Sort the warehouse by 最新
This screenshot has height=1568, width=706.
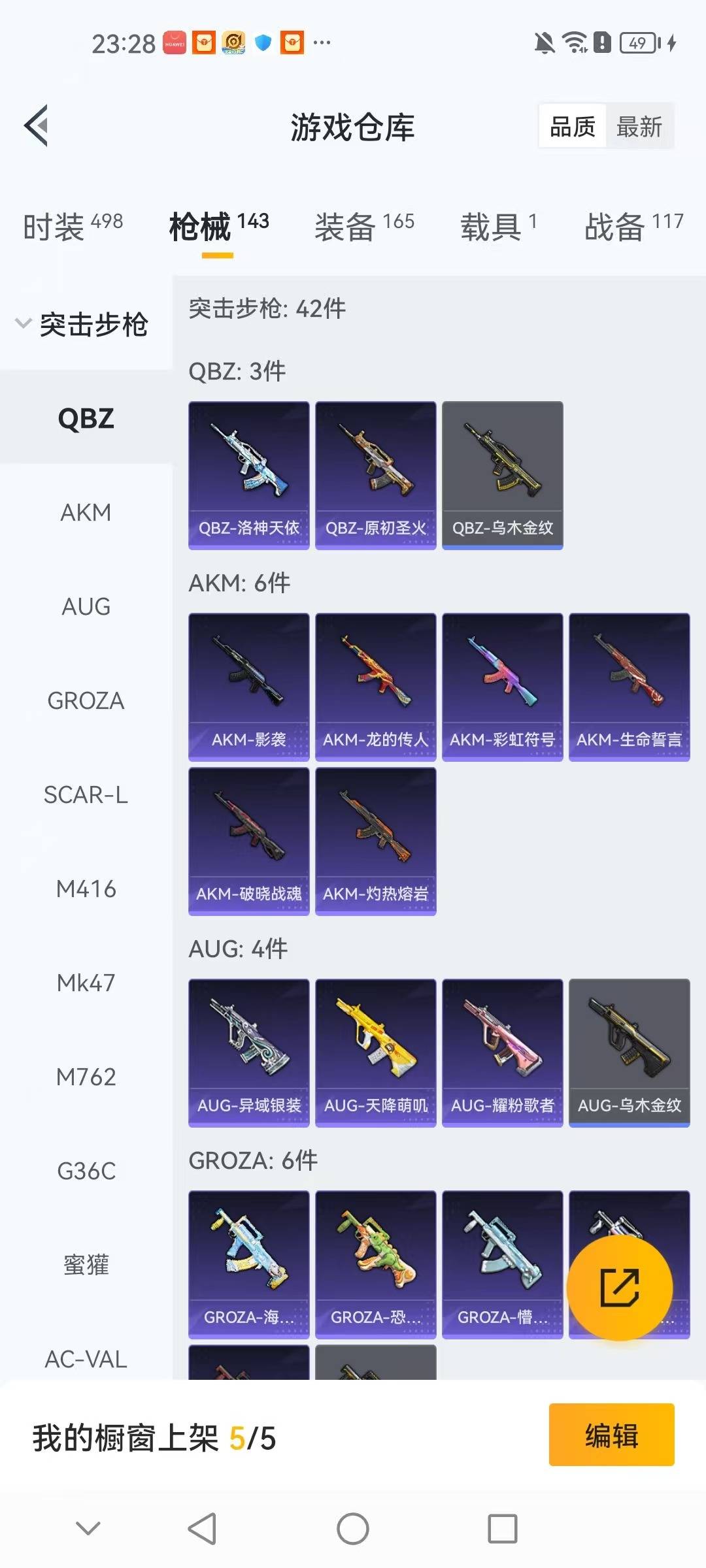[x=639, y=126]
